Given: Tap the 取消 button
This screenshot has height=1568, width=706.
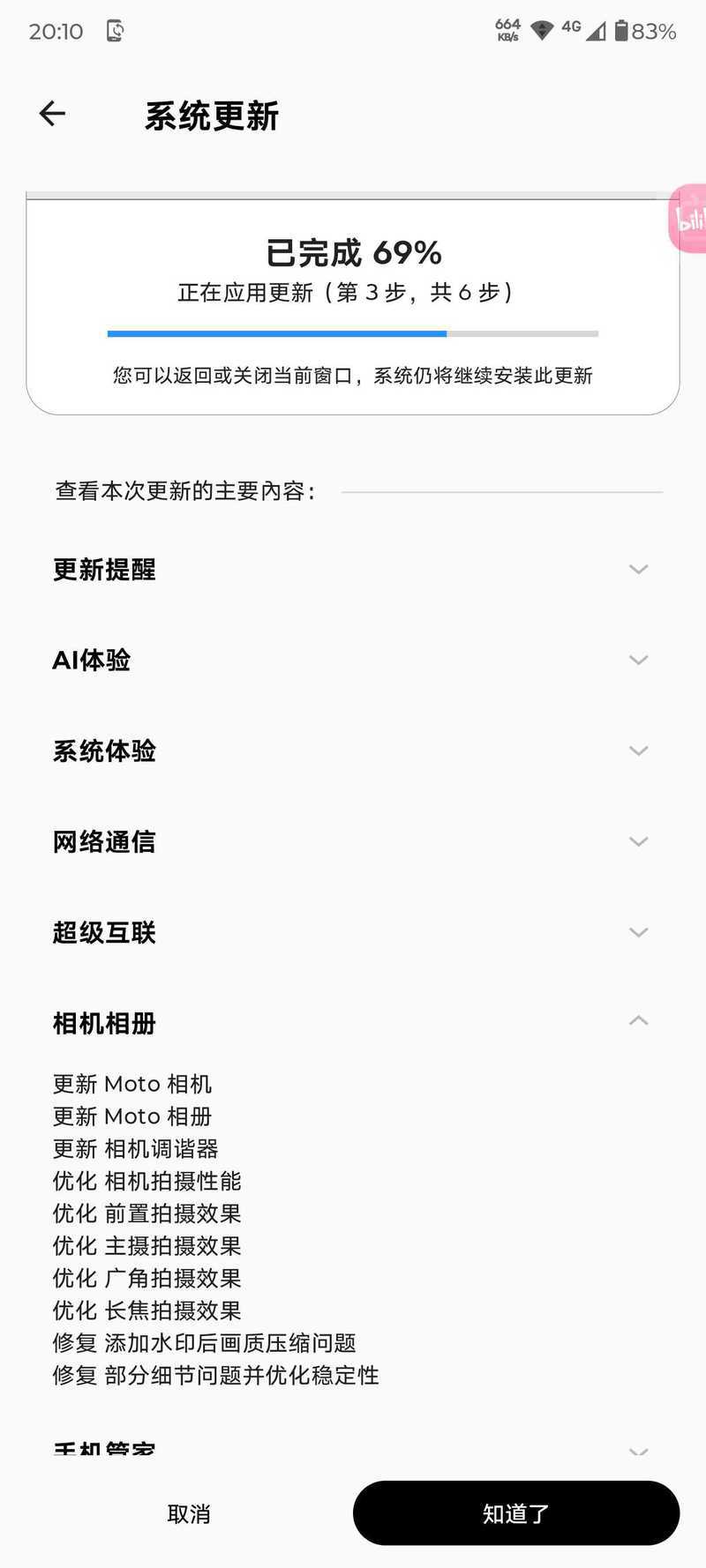Looking at the screenshot, I should point(189,1513).
